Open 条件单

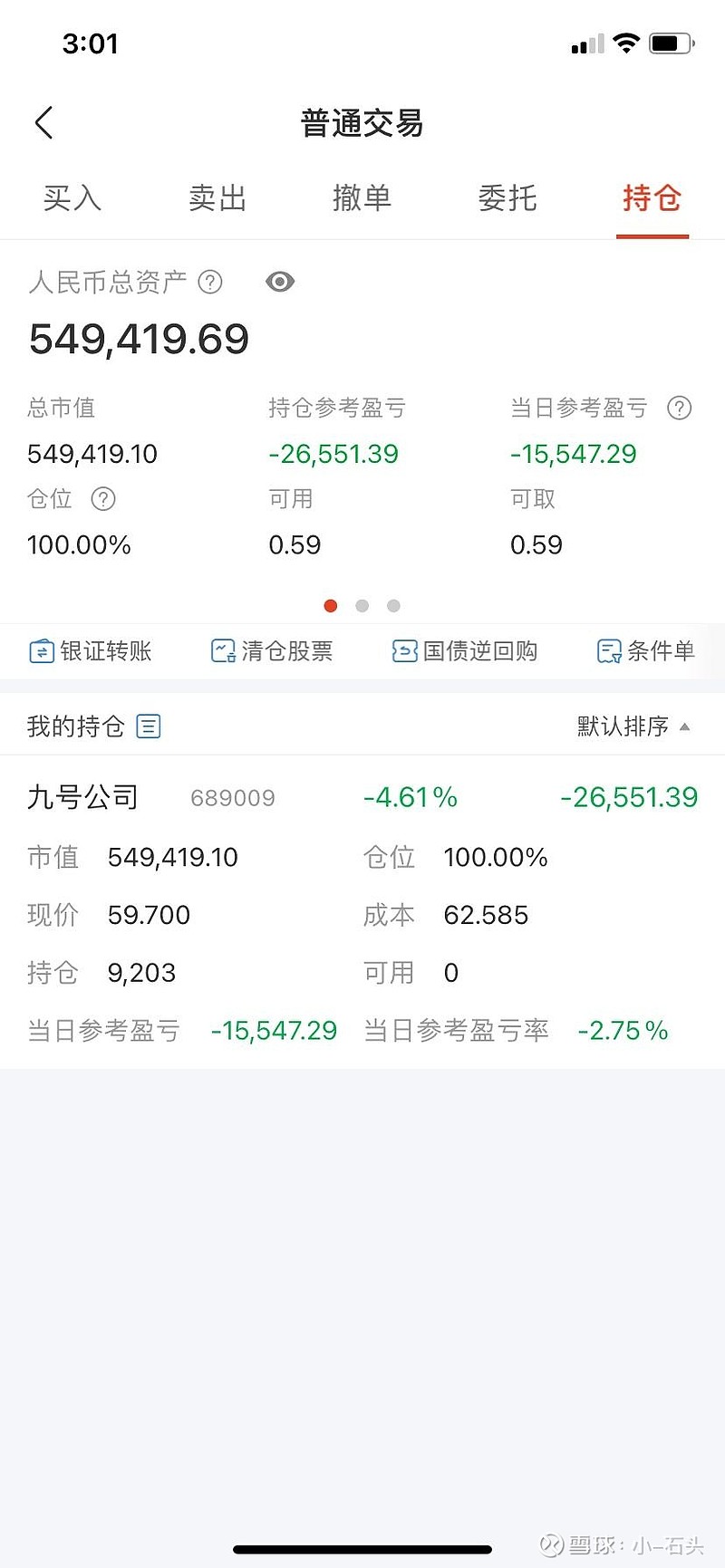pos(646,650)
